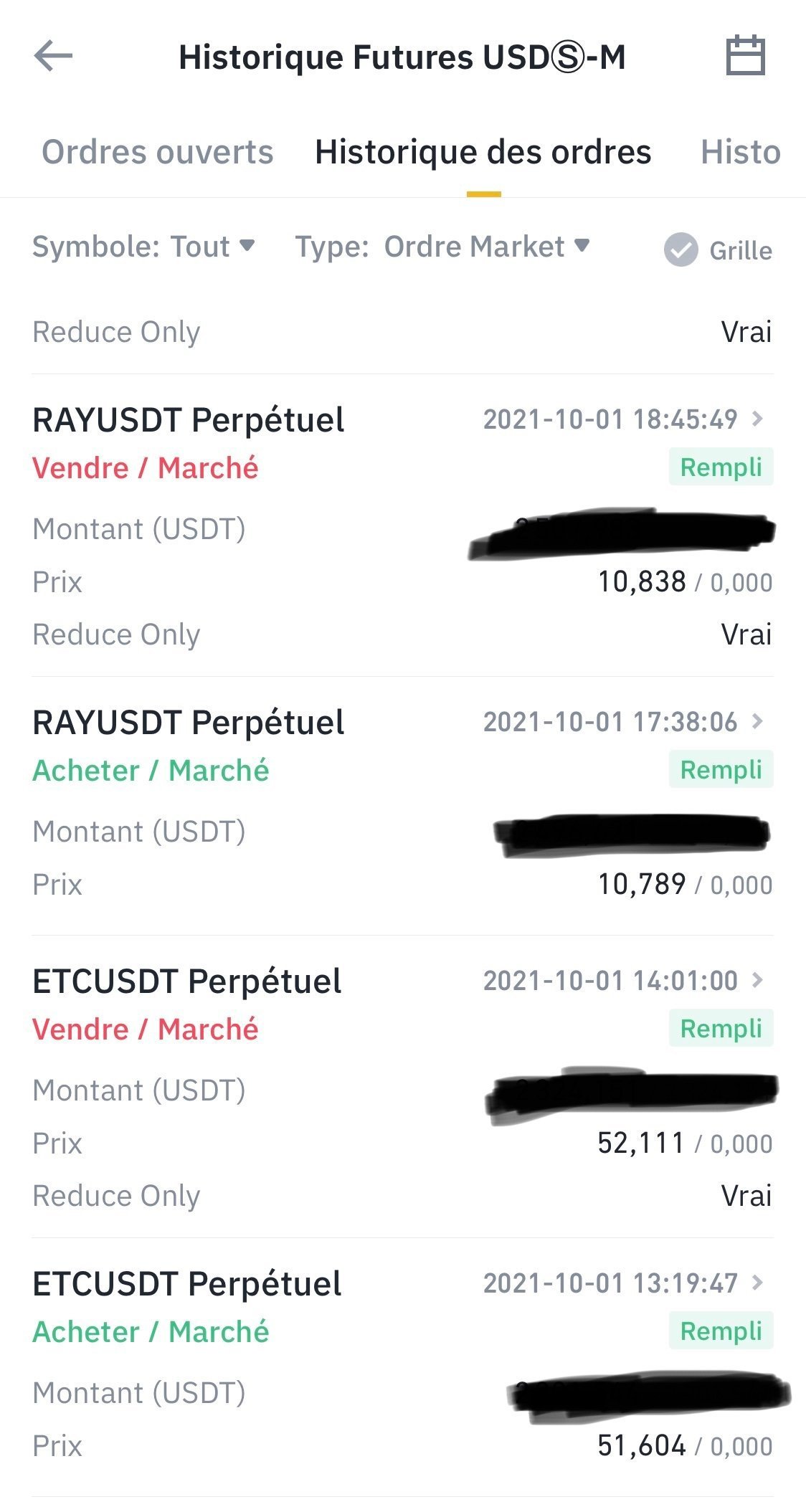Go back using the arrow icon
Screen dimensions: 806x1512
pos(53,56)
